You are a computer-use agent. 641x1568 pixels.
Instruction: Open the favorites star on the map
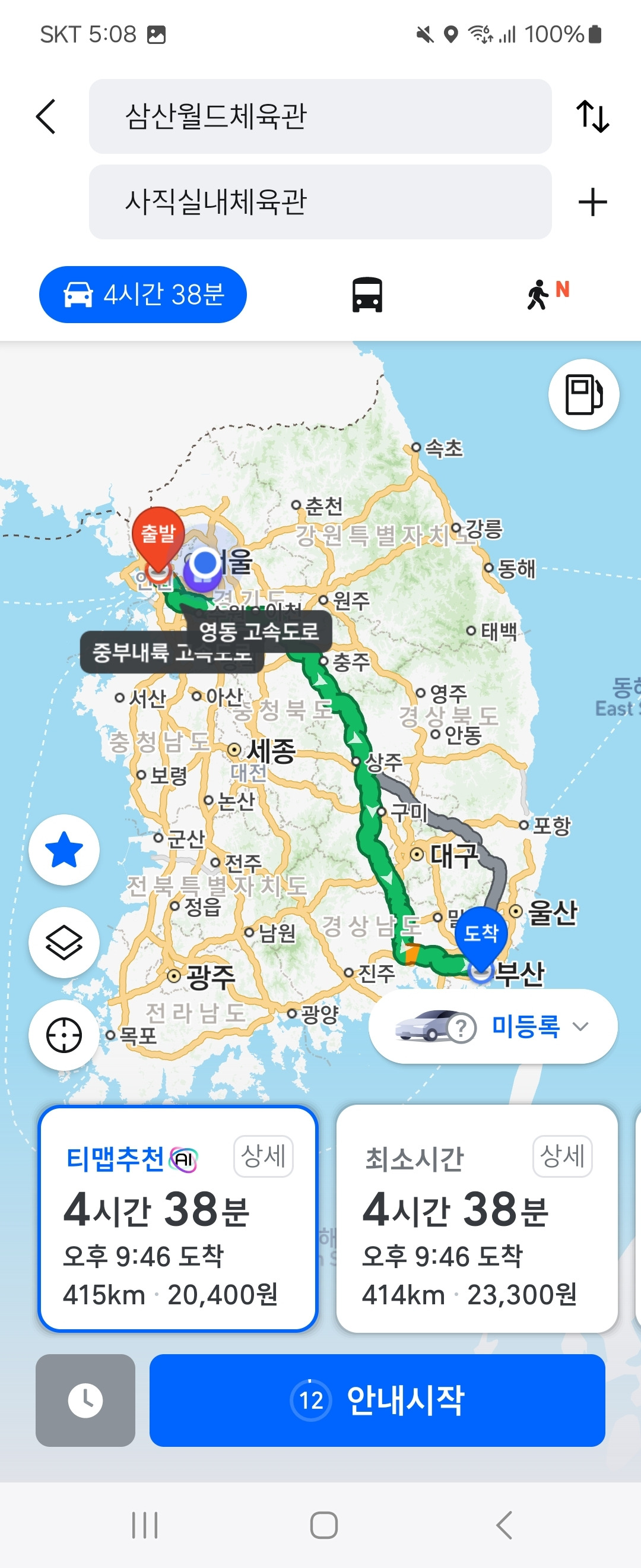click(x=64, y=851)
